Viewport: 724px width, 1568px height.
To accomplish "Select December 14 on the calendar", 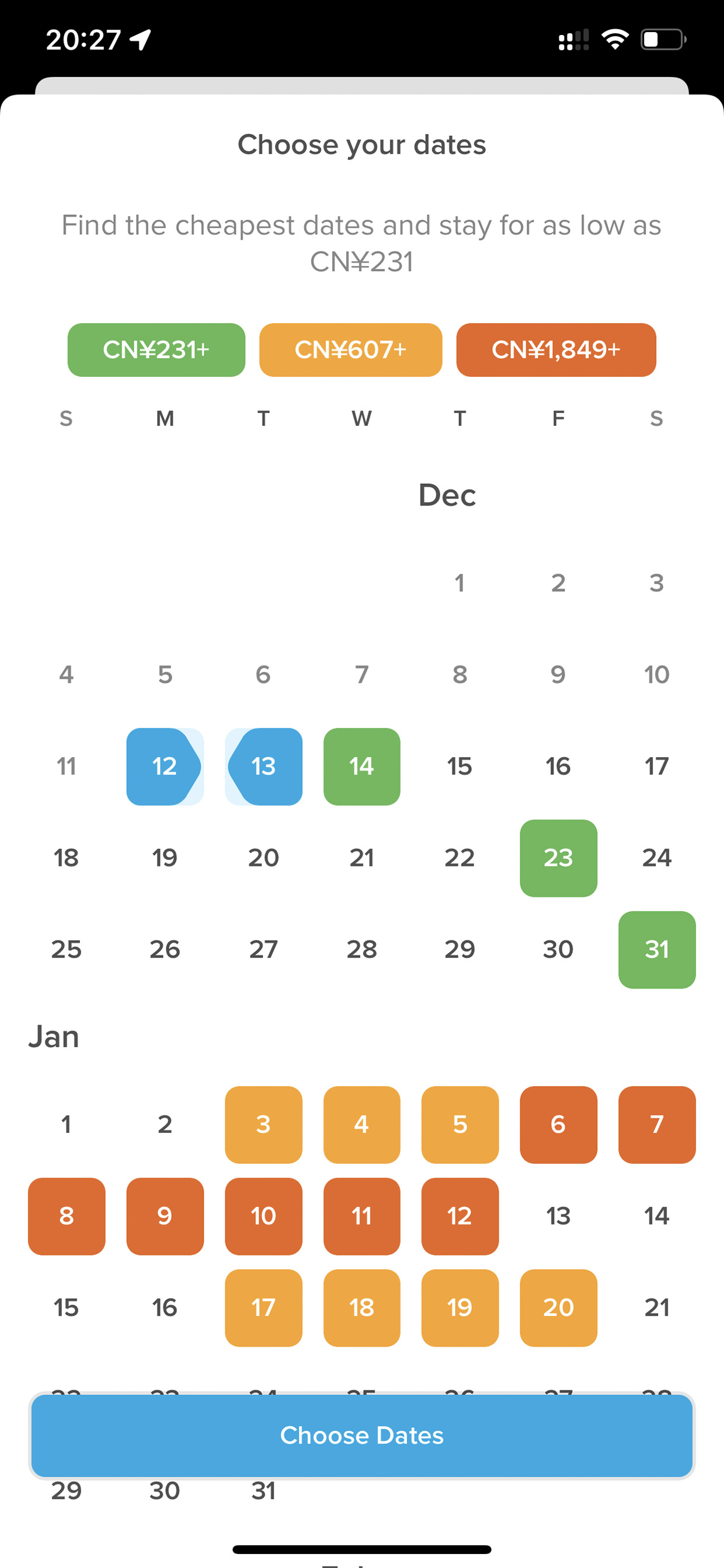I will 362,766.
